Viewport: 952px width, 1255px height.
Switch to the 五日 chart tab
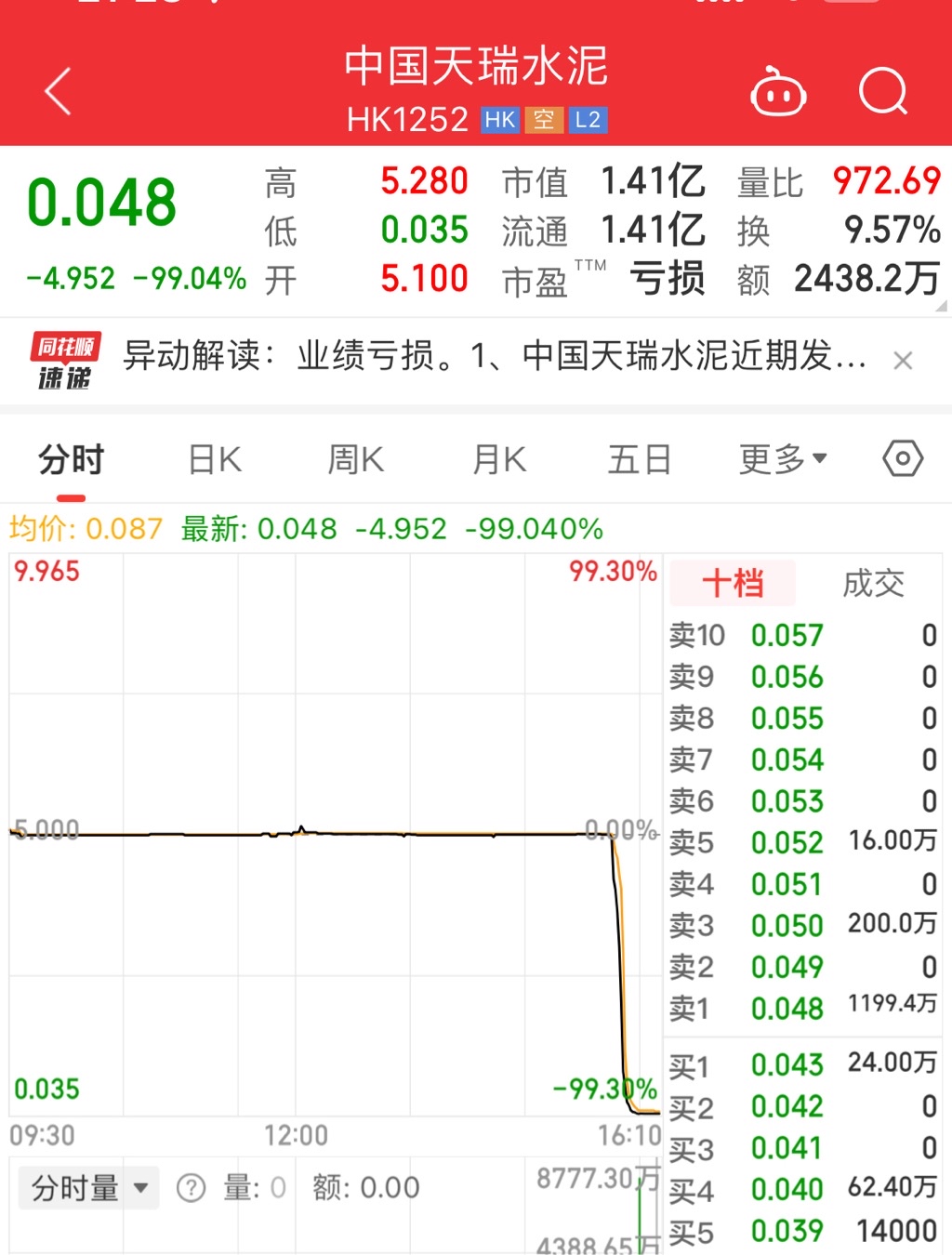[640, 460]
